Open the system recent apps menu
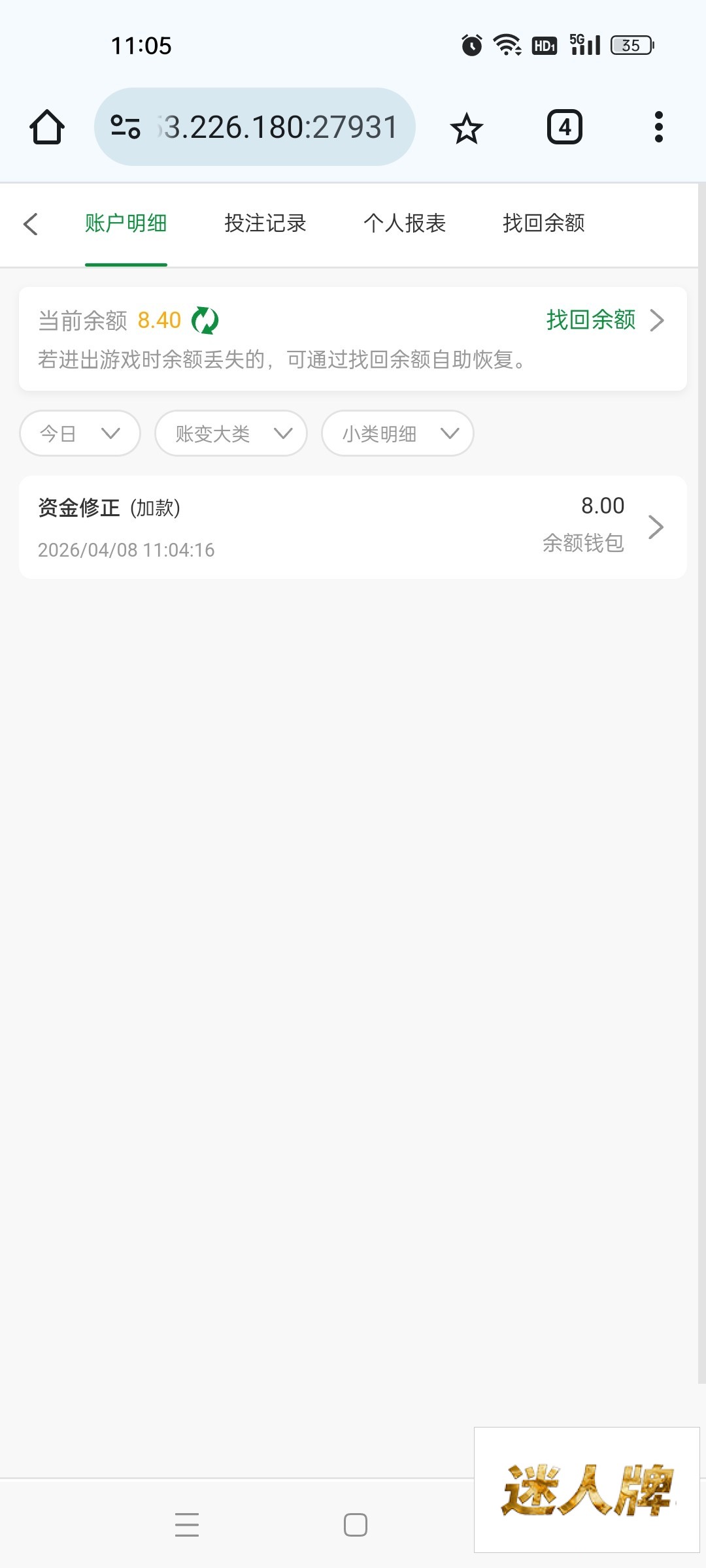The image size is (706, 1568). [x=187, y=1525]
